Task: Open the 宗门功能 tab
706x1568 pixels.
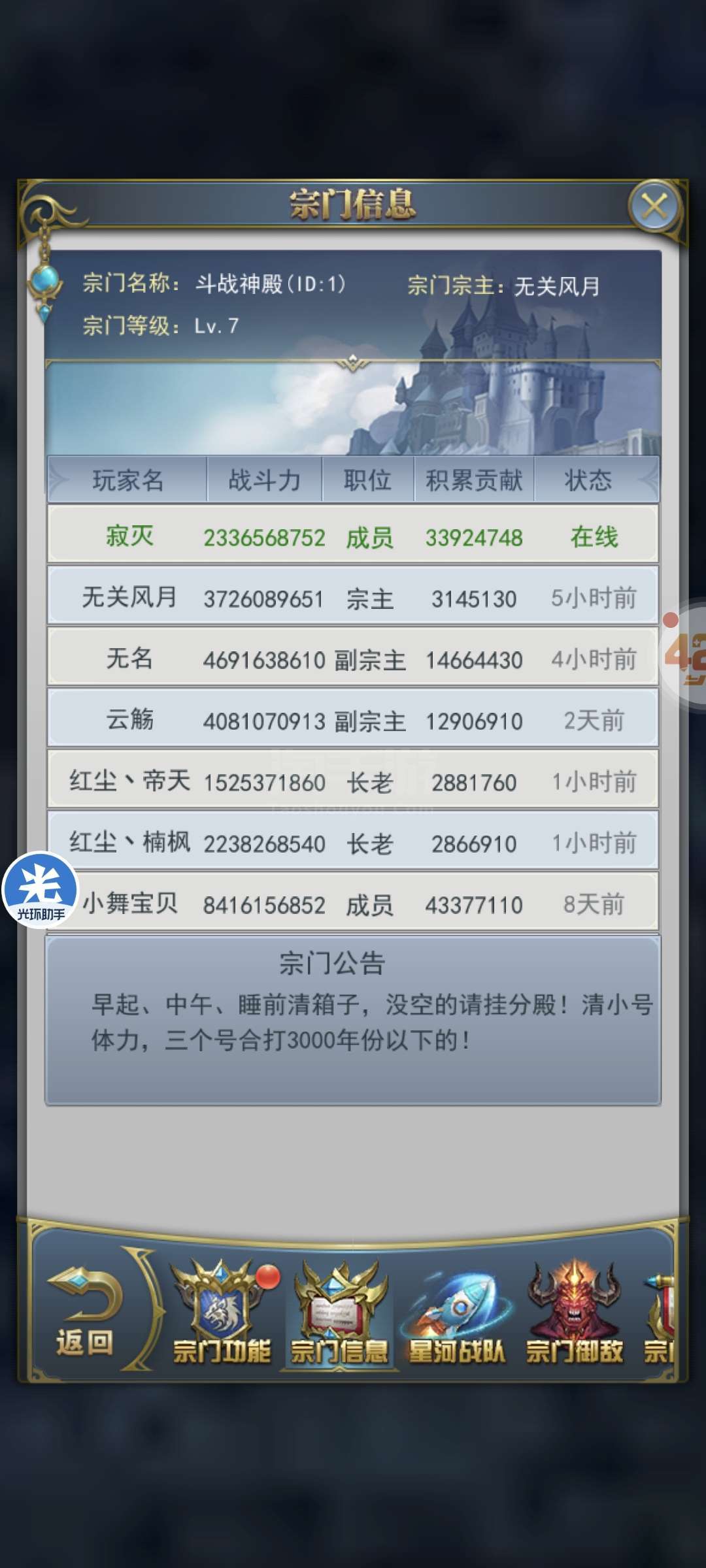Action: click(x=222, y=1315)
